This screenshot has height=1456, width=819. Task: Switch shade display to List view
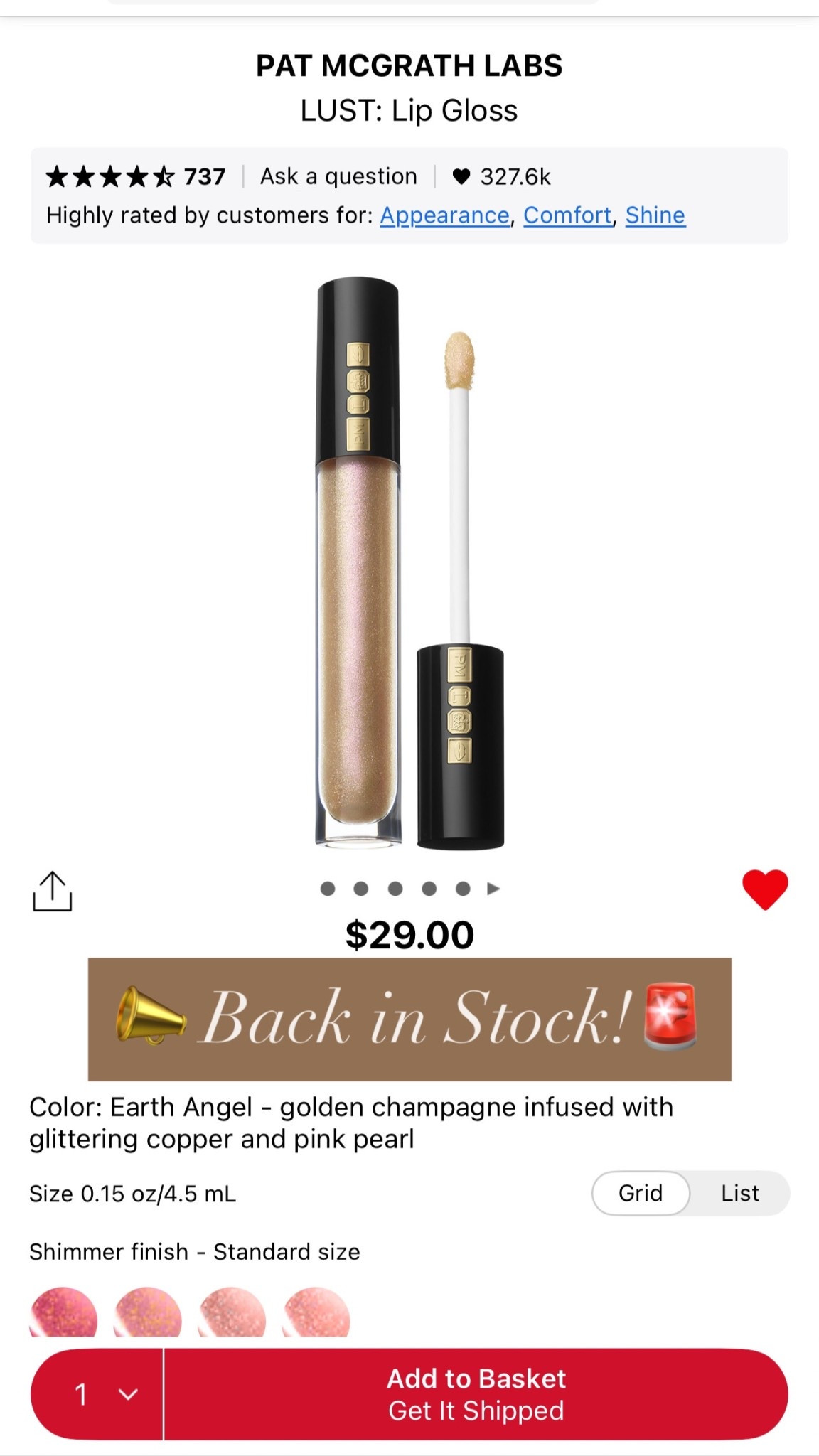739,1193
